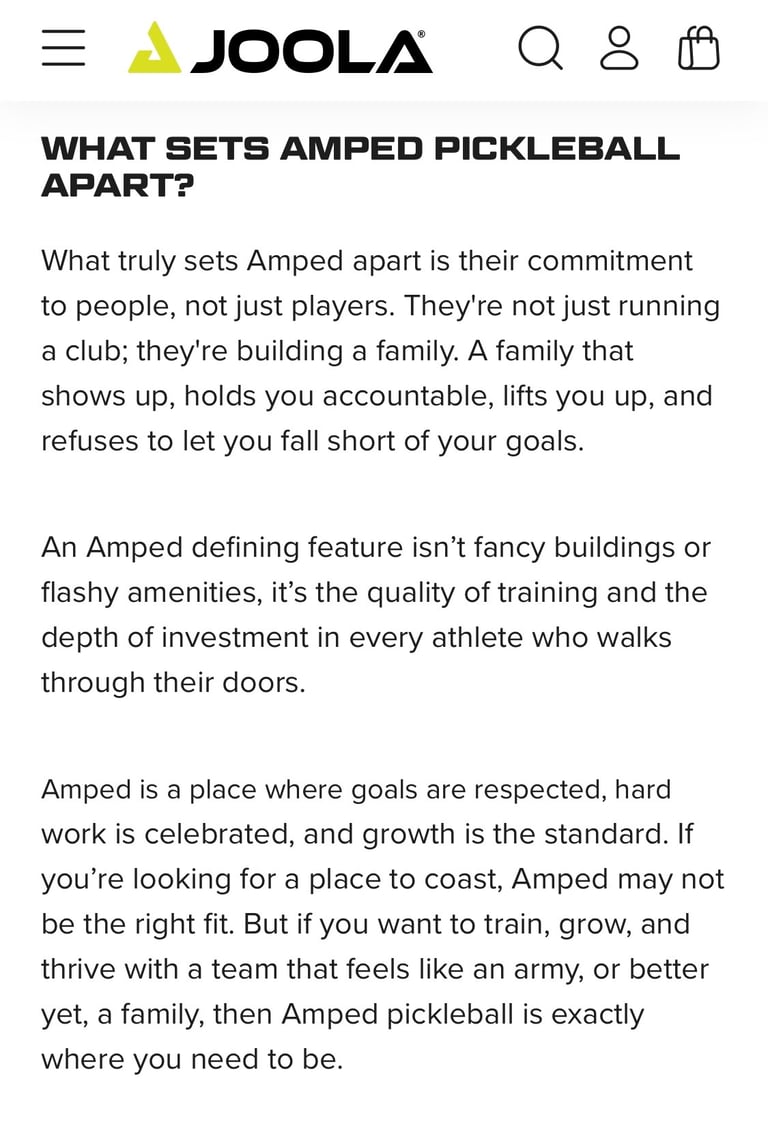View the shopping bag
768x1143 pixels.
(698, 48)
